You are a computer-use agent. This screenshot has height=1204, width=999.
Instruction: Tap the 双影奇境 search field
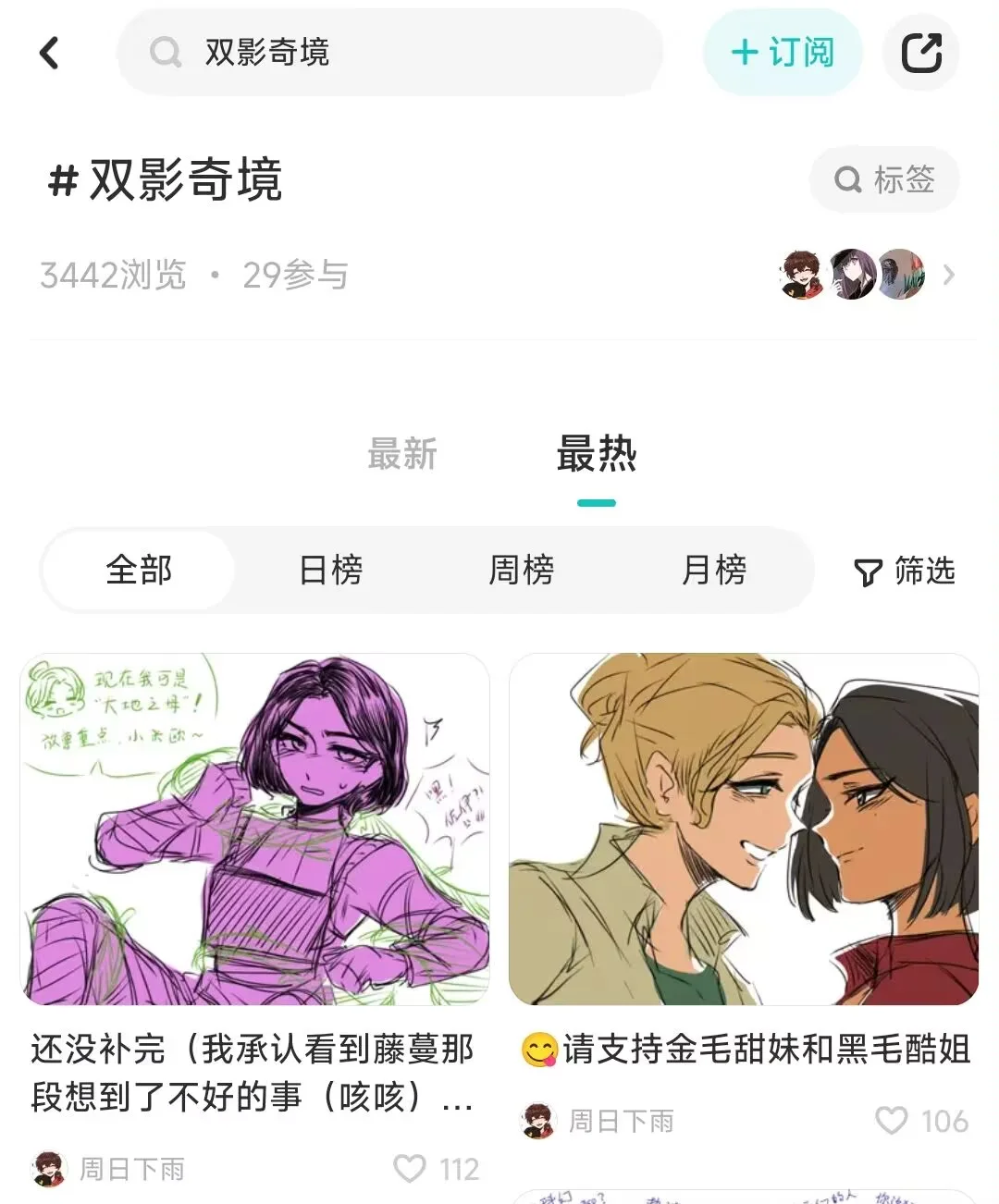coord(388,53)
